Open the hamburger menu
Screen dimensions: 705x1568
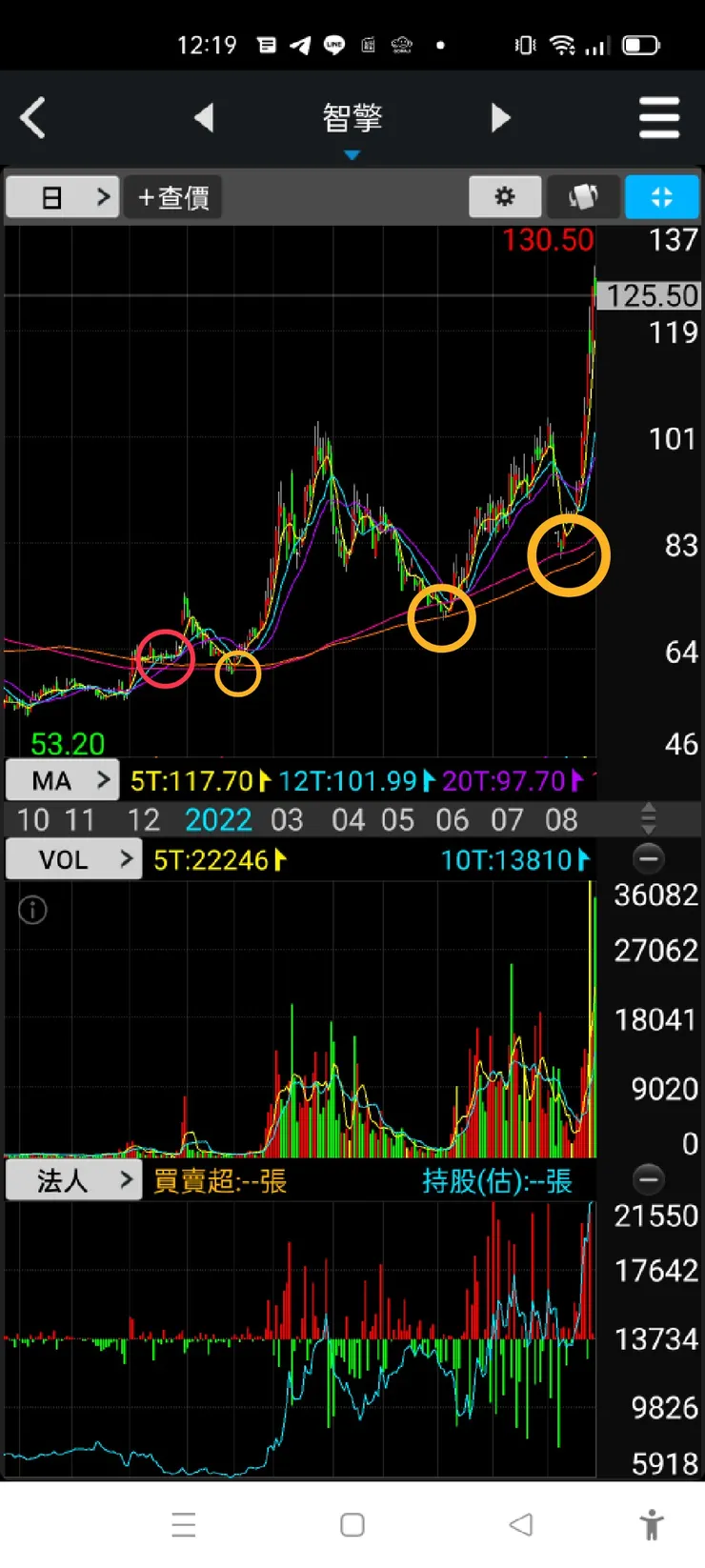pos(659,118)
